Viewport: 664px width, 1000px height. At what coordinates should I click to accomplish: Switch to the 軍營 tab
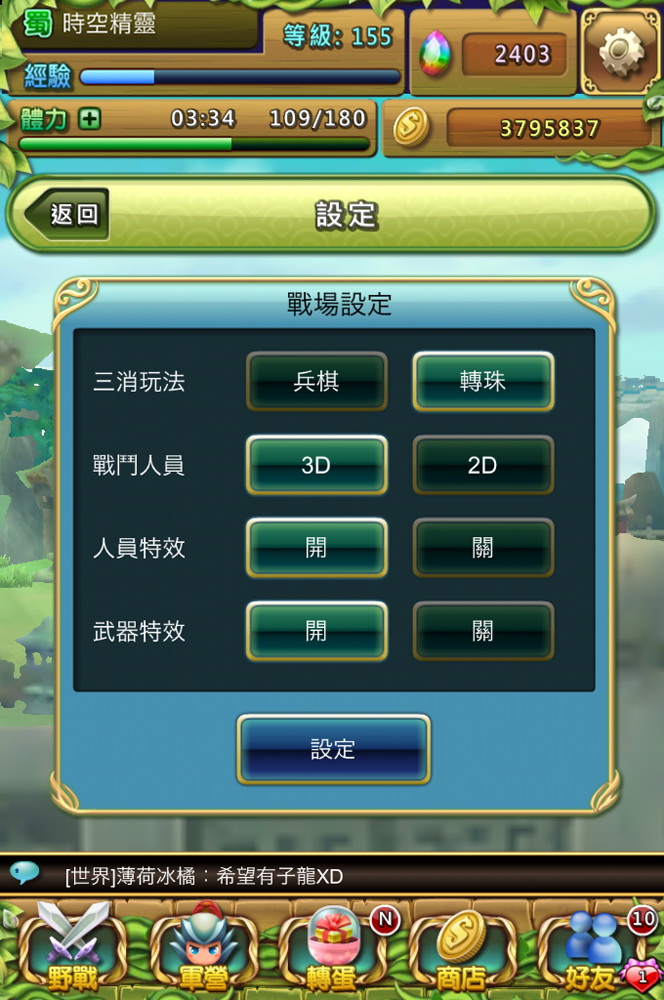(203, 950)
